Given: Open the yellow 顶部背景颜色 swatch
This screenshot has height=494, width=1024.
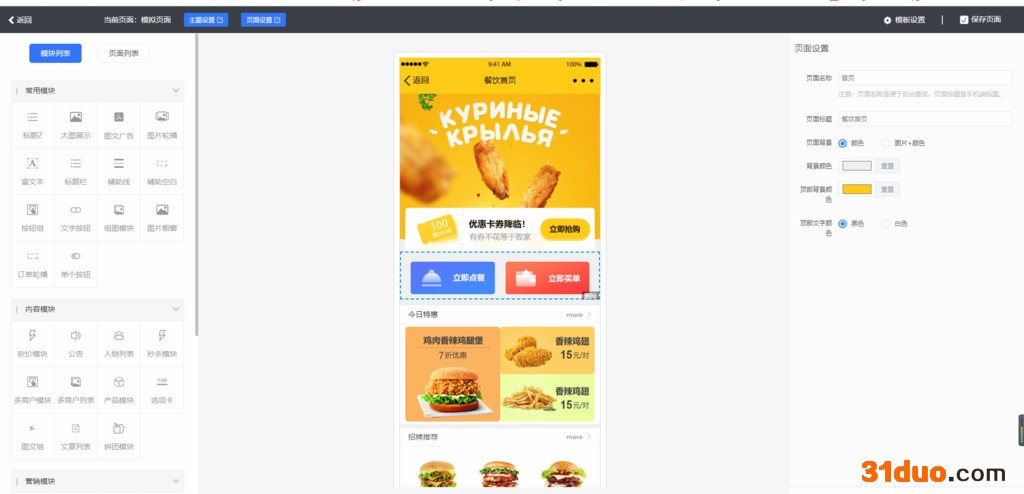Looking at the screenshot, I should [x=857, y=189].
